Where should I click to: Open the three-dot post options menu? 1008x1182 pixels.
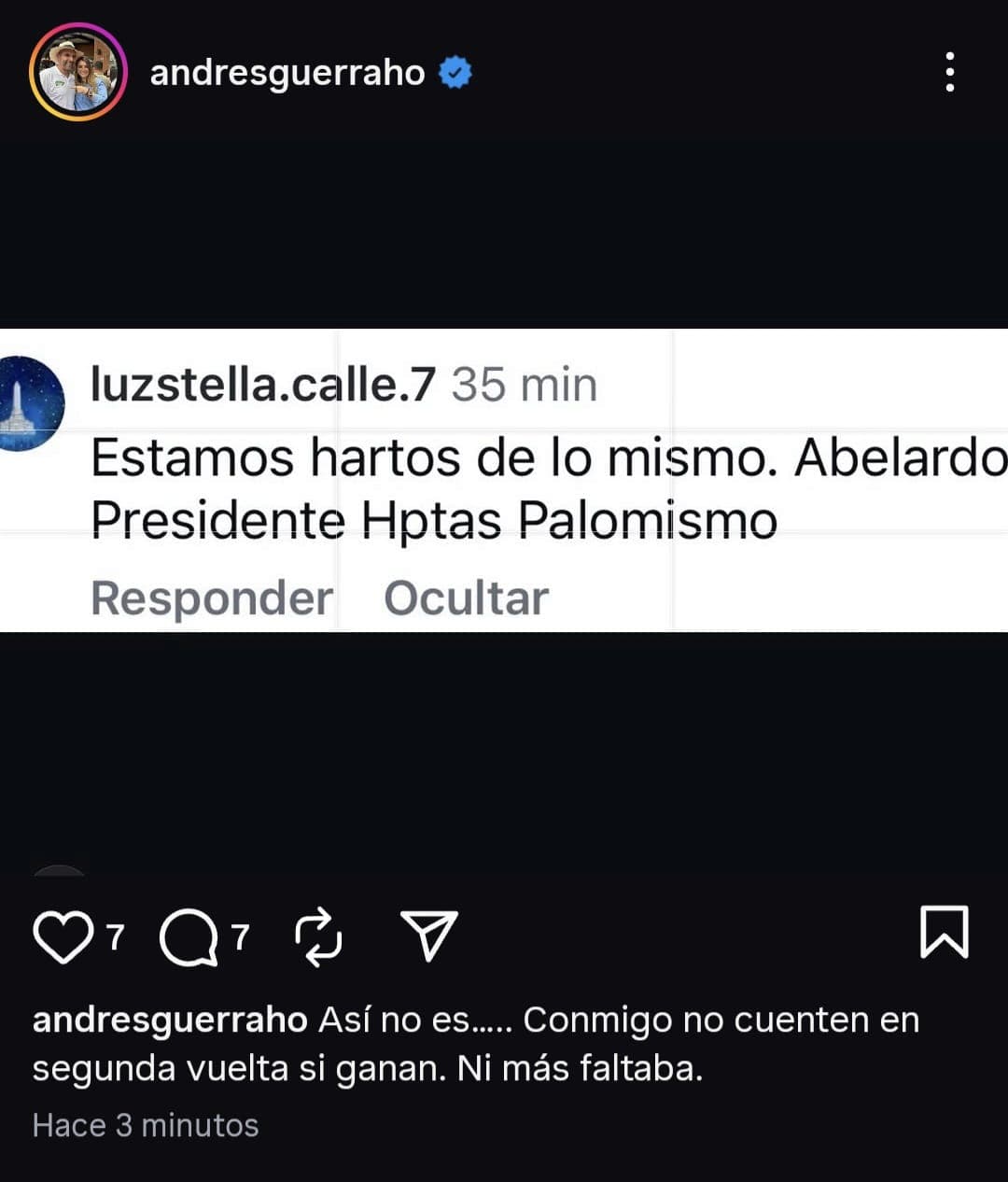pos(950,72)
